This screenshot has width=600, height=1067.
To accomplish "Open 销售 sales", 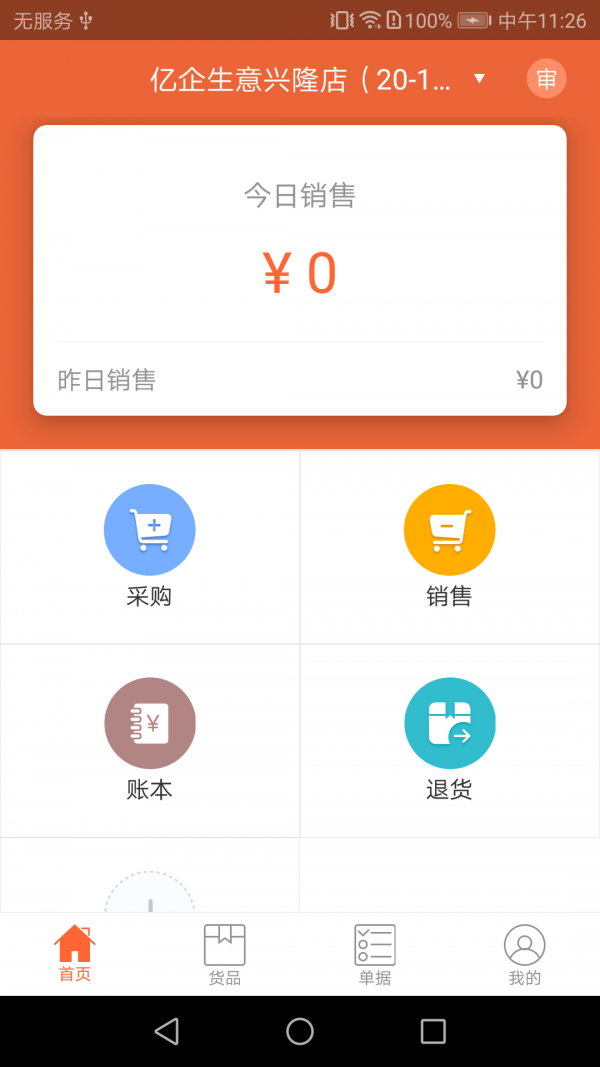I will (x=449, y=545).
